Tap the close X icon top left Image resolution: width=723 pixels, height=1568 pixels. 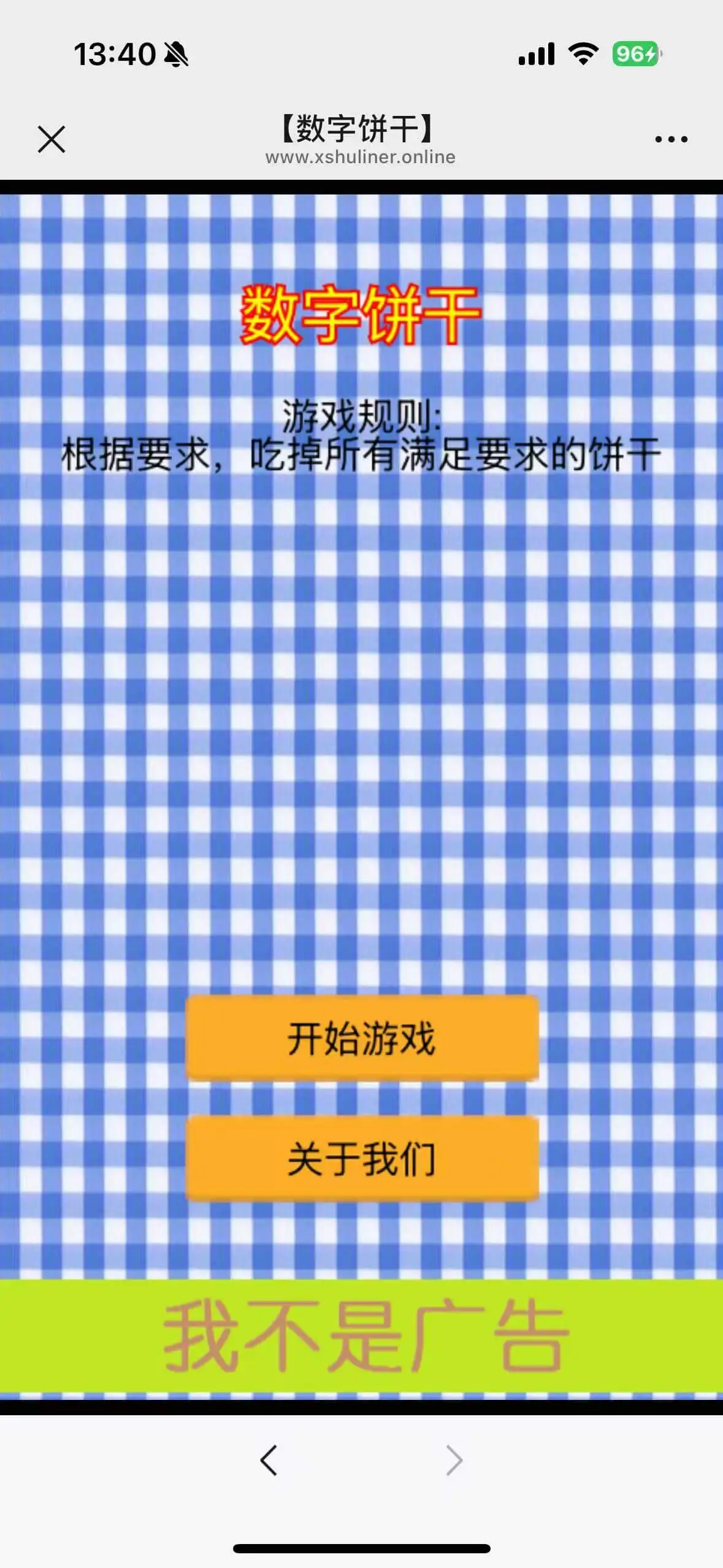click(x=52, y=140)
